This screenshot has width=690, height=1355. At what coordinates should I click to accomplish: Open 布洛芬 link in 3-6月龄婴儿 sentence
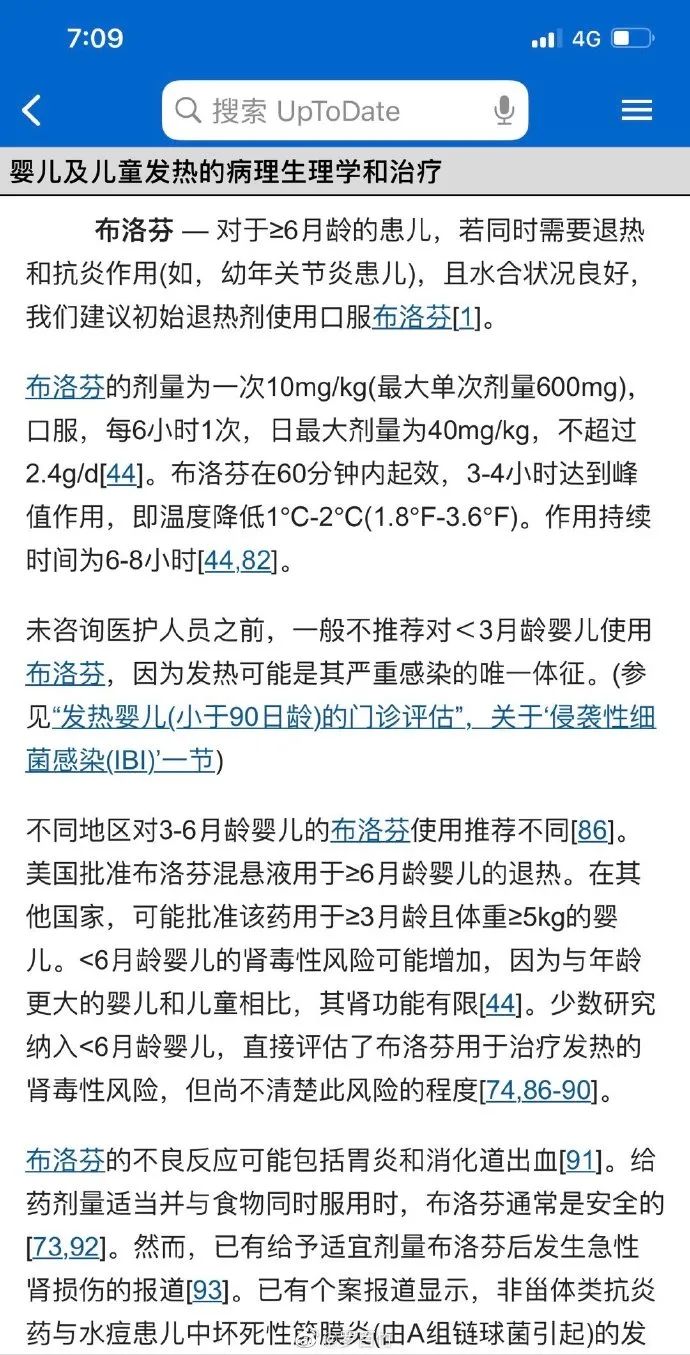pyautogui.click(x=370, y=829)
